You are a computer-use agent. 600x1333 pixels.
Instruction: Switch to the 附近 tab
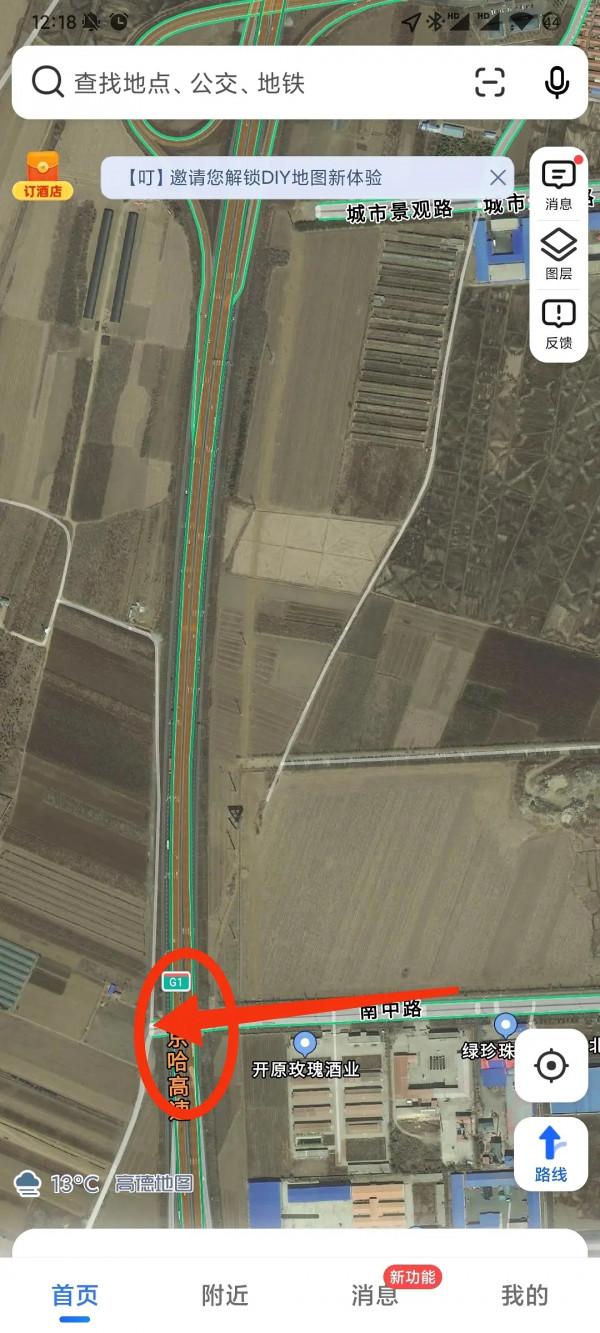coord(225,1295)
